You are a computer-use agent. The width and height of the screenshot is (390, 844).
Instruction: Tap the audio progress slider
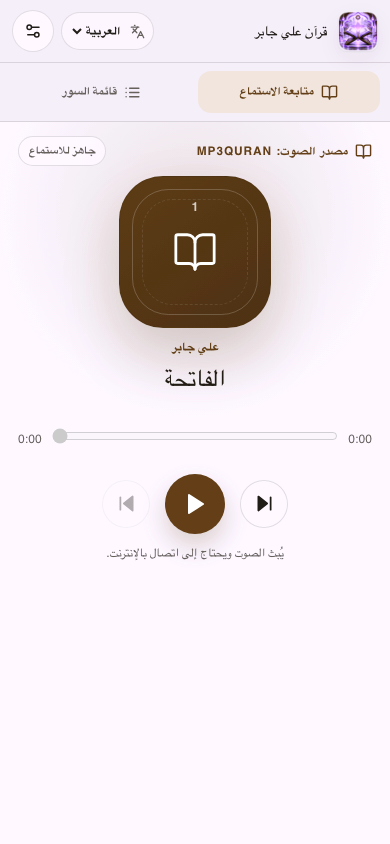click(x=195, y=436)
